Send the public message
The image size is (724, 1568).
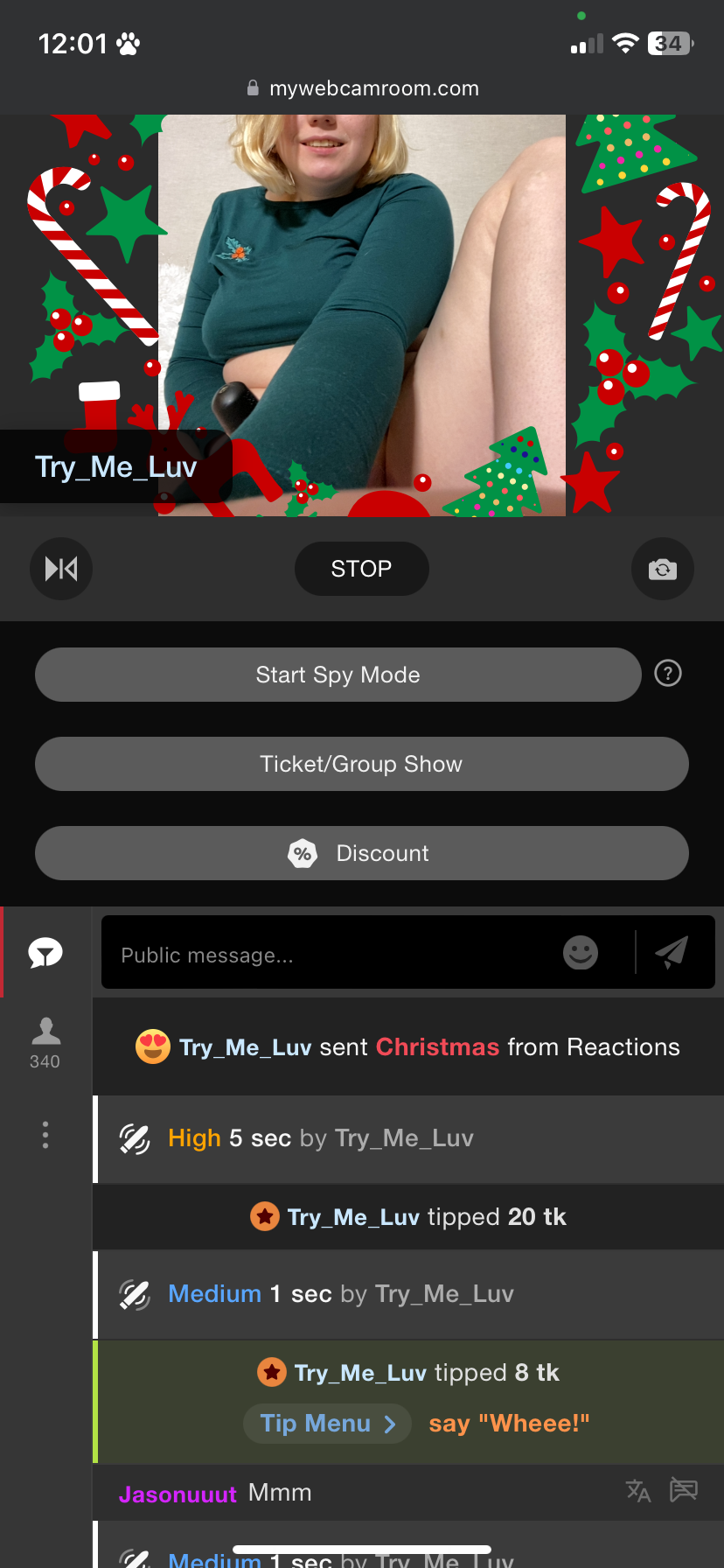tap(672, 952)
